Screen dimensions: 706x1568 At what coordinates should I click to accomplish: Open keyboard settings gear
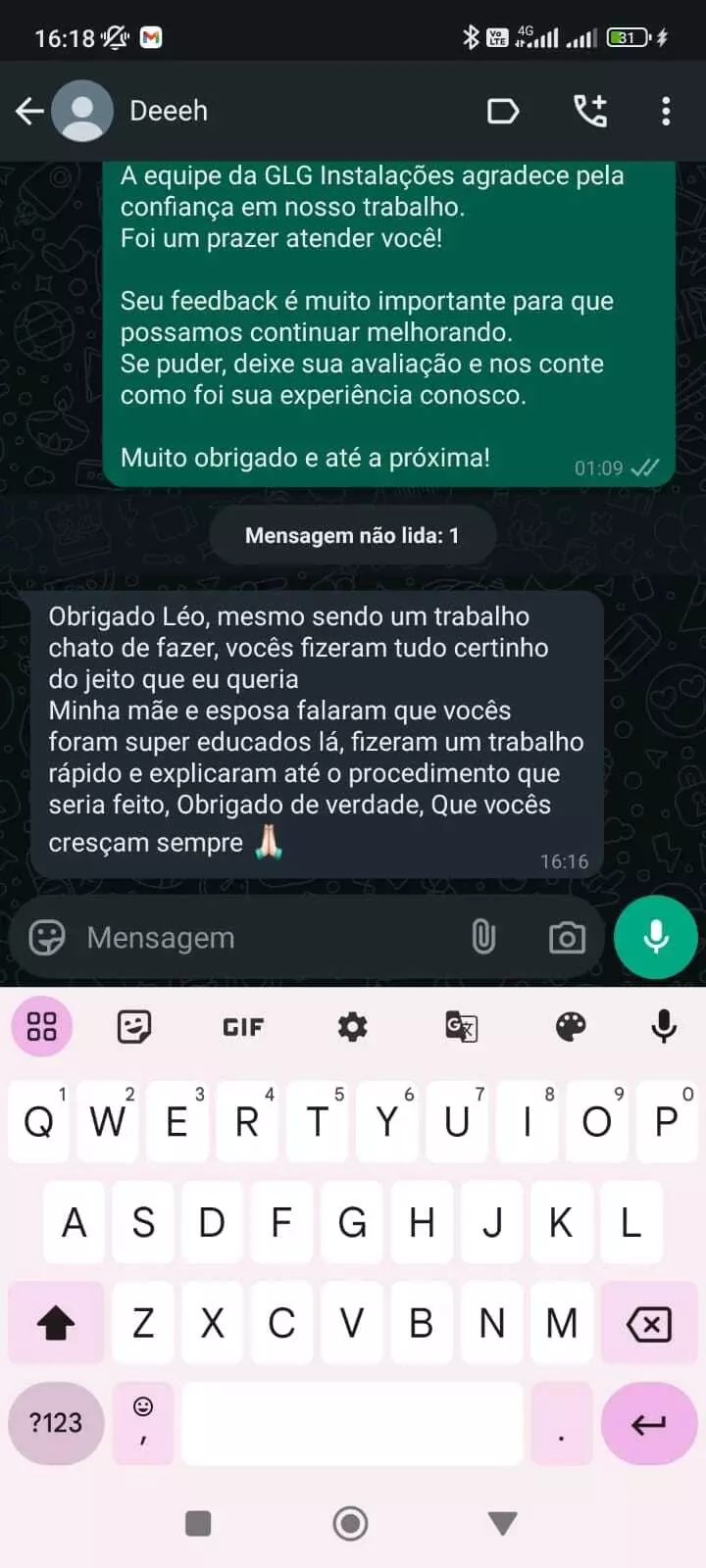[352, 1027]
